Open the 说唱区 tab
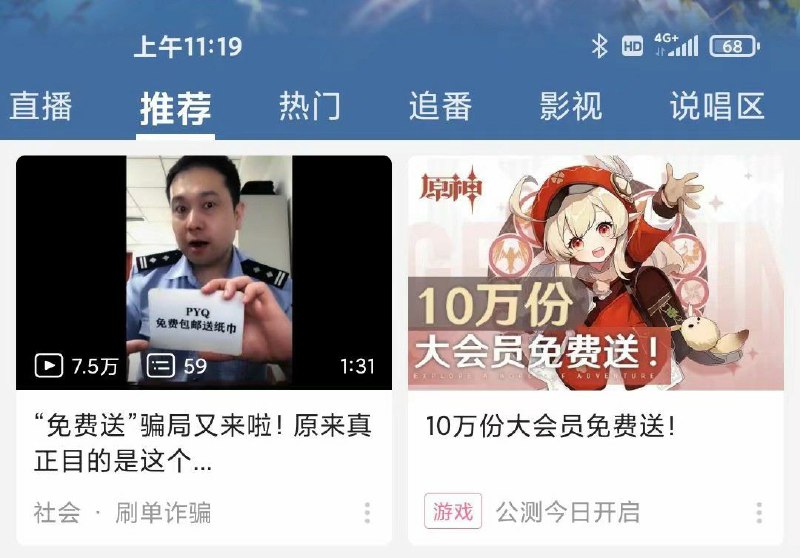The image size is (800, 558). click(x=717, y=106)
